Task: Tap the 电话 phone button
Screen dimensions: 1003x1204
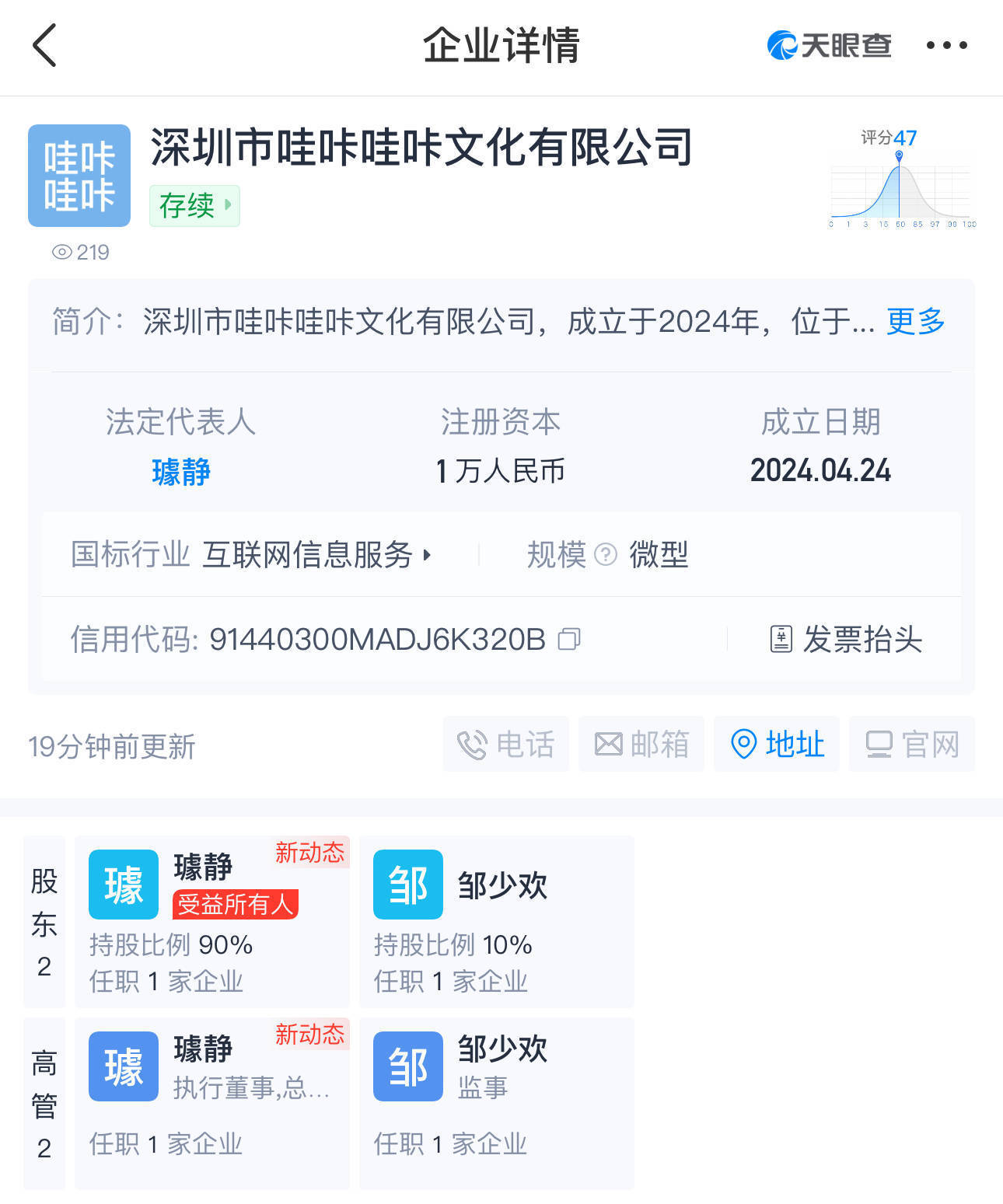Action: 505,744
